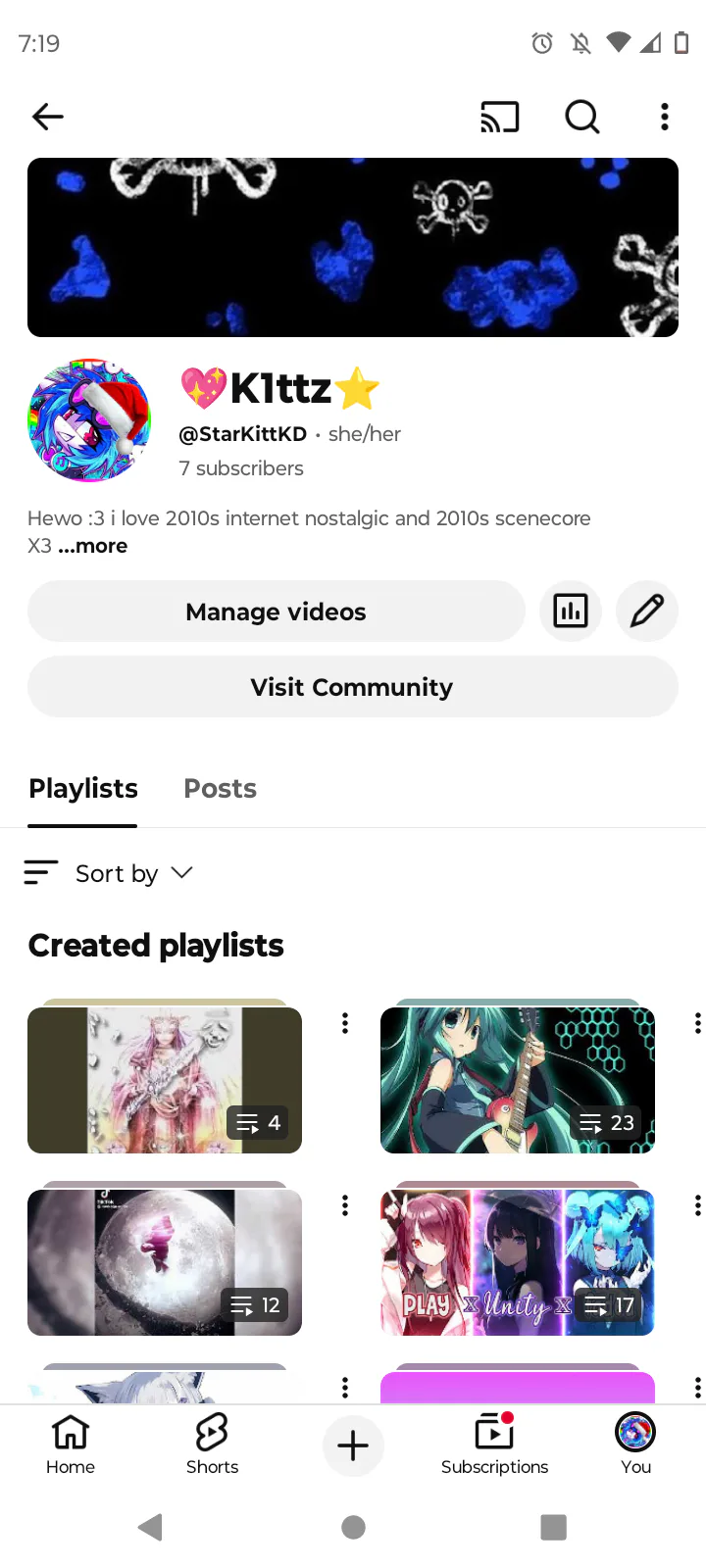Viewport: 706px width, 1568px height.
Task: Visit Community page
Action: [352, 687]
